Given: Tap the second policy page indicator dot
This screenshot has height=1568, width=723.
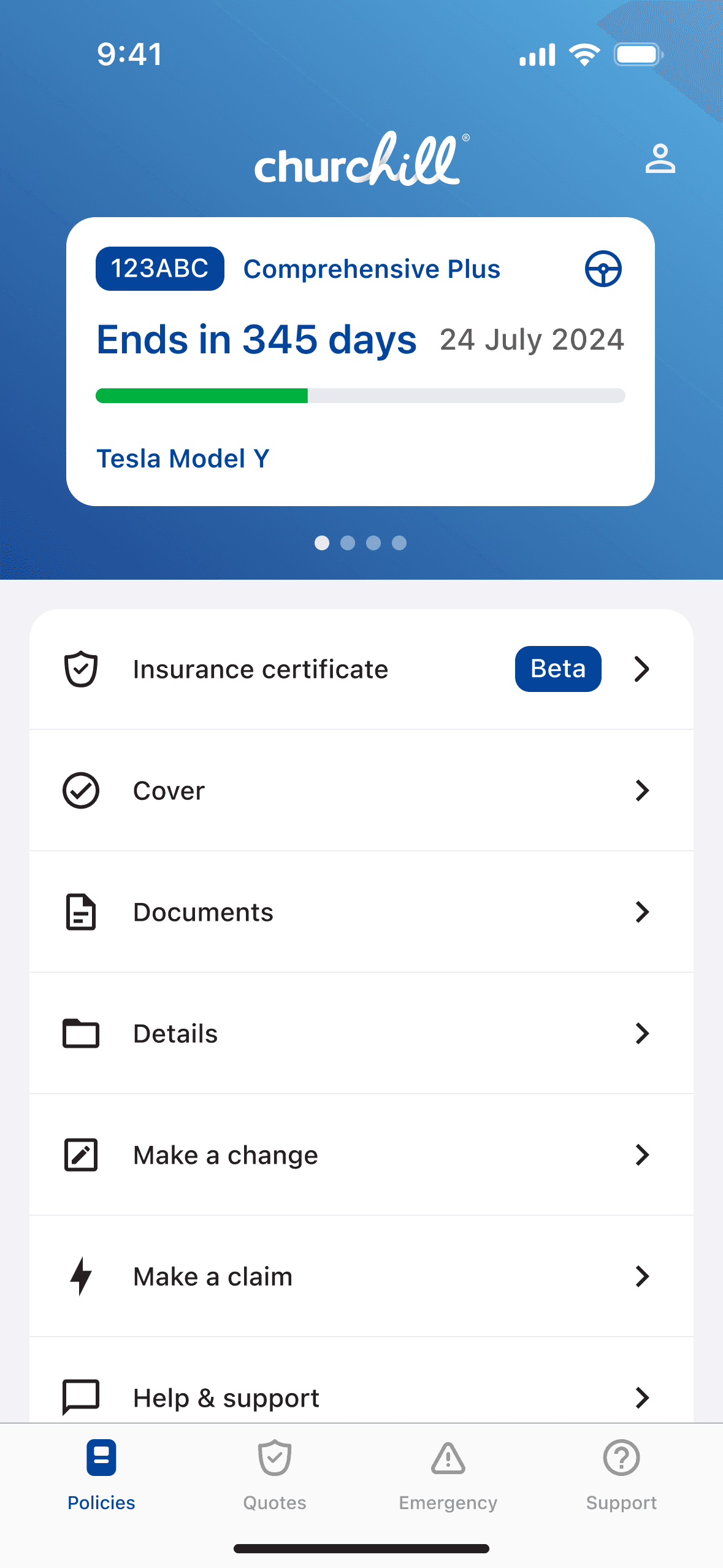Looking at the screenshot, I should 348,543.
